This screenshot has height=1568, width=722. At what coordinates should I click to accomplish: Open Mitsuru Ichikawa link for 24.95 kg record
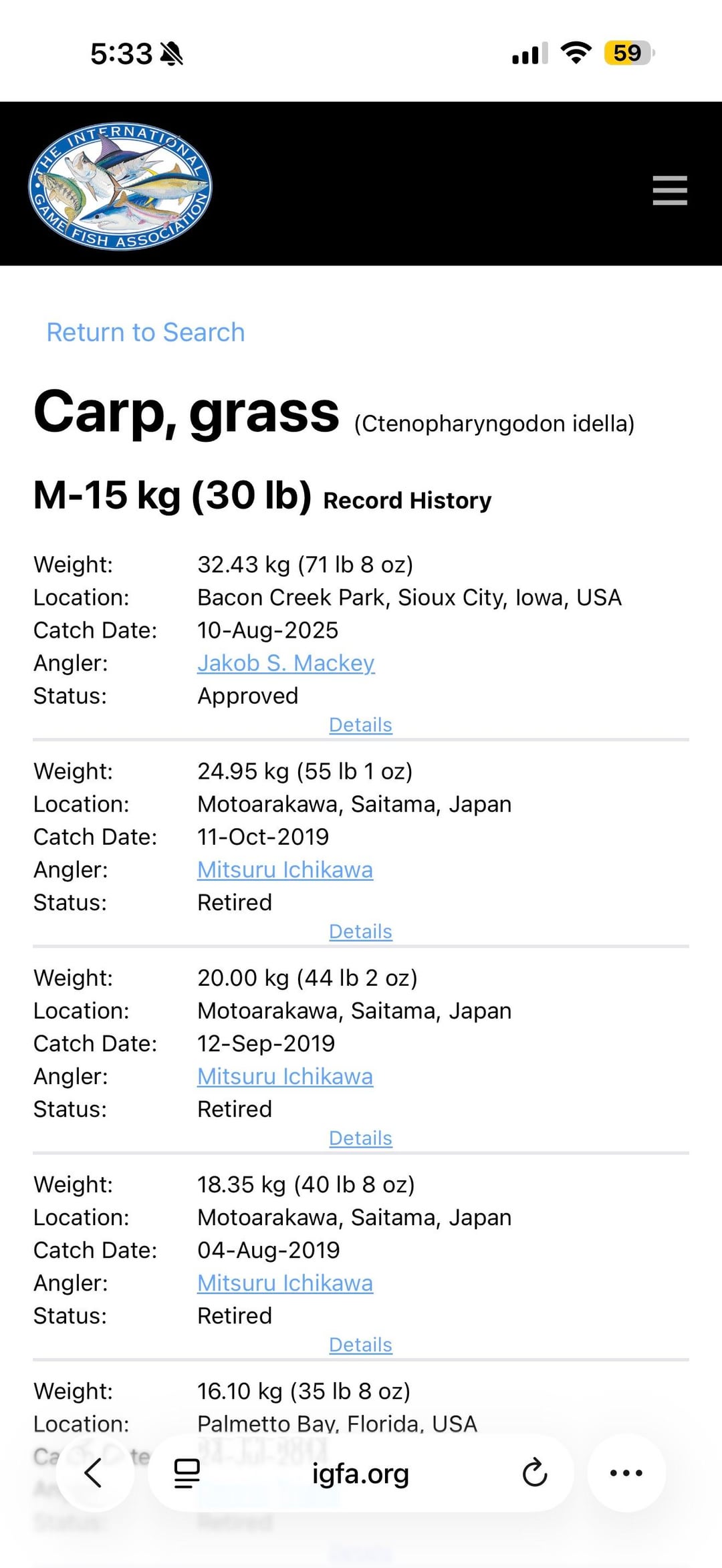285,870
